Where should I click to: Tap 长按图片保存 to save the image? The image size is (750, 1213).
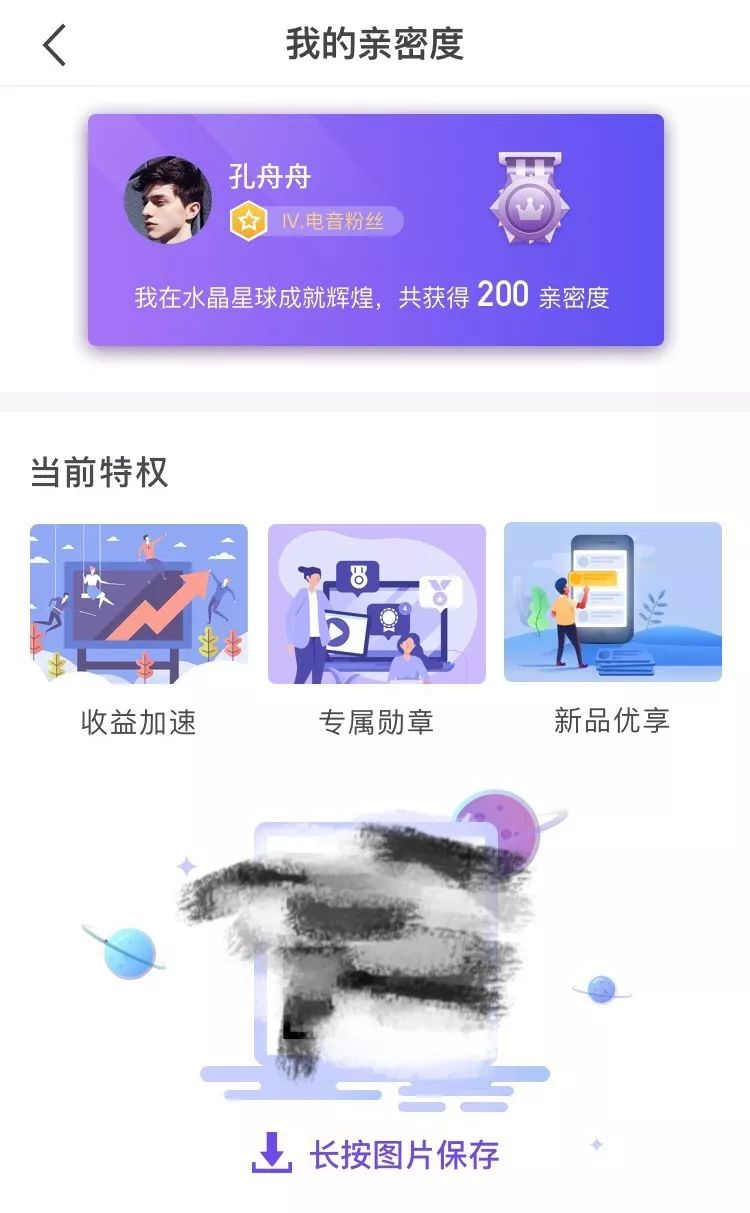(376, 1155)
